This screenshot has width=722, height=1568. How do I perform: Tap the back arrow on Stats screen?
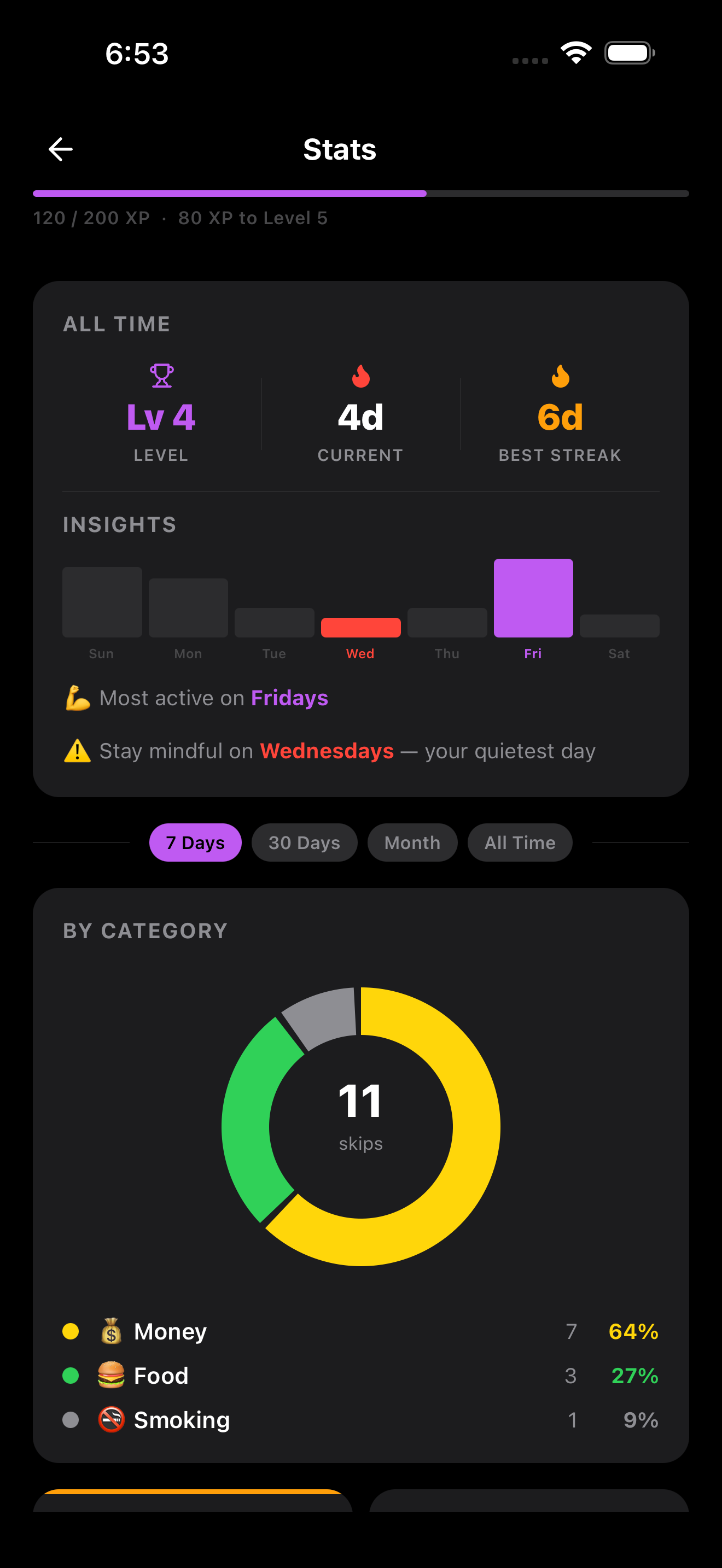(x=60, y=149)
